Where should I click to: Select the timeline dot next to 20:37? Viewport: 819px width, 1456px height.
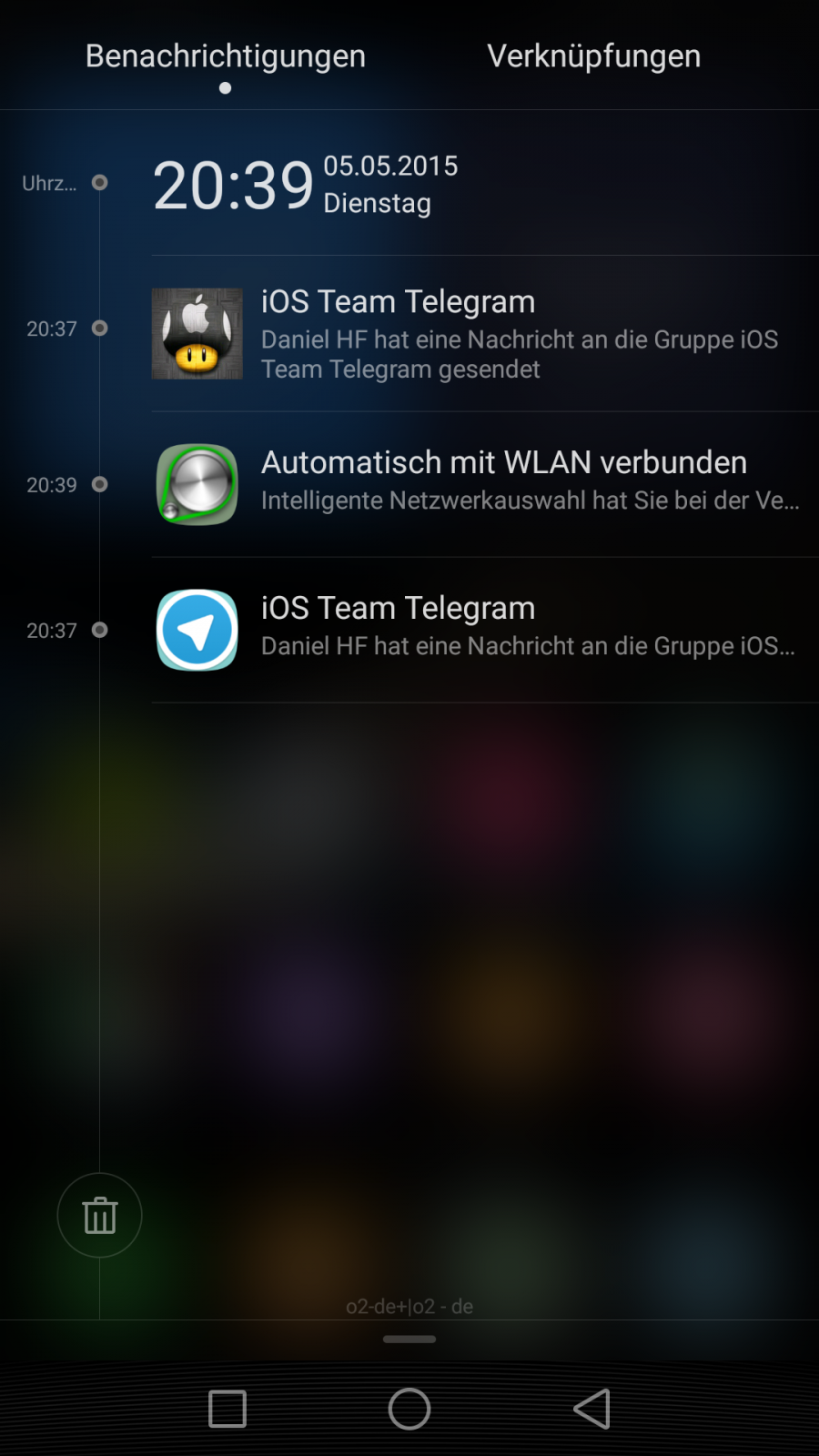click(99, 329)
